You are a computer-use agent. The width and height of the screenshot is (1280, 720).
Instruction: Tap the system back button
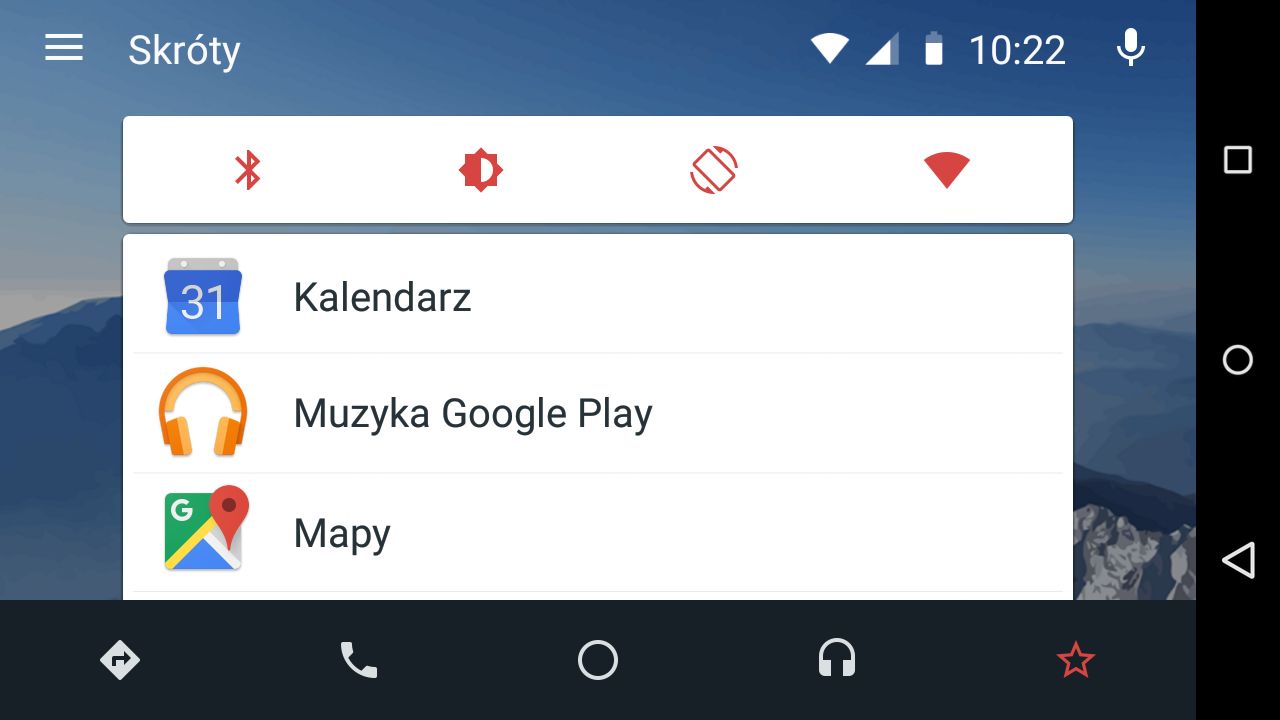(x=1238, y=560)
